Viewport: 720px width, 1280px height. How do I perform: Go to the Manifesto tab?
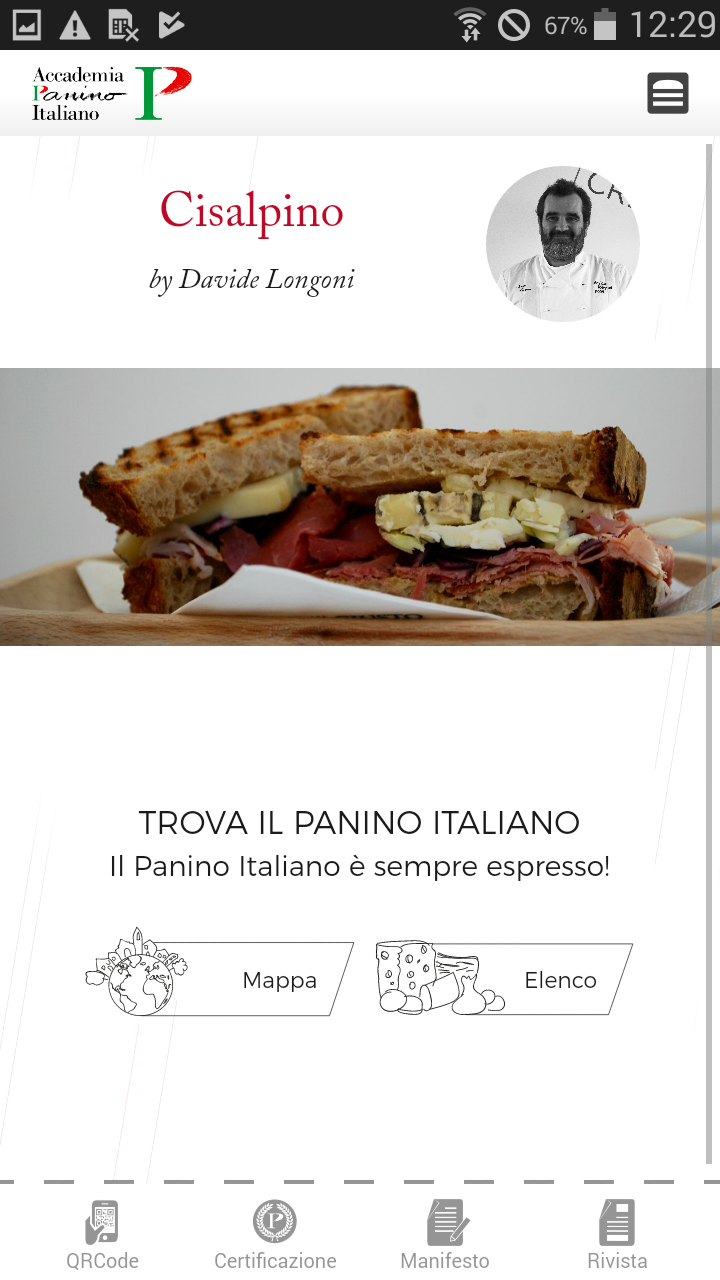tap(445, 1235)
